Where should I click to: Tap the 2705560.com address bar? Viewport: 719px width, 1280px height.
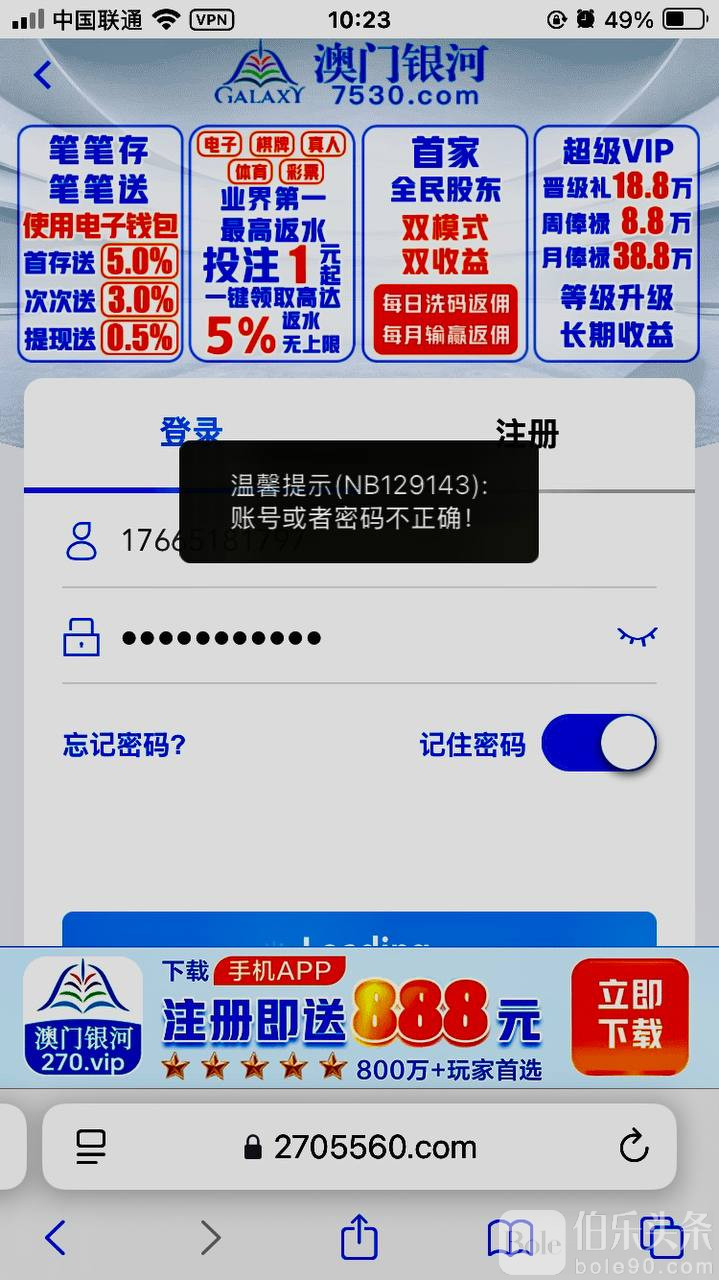[360, 1146]
